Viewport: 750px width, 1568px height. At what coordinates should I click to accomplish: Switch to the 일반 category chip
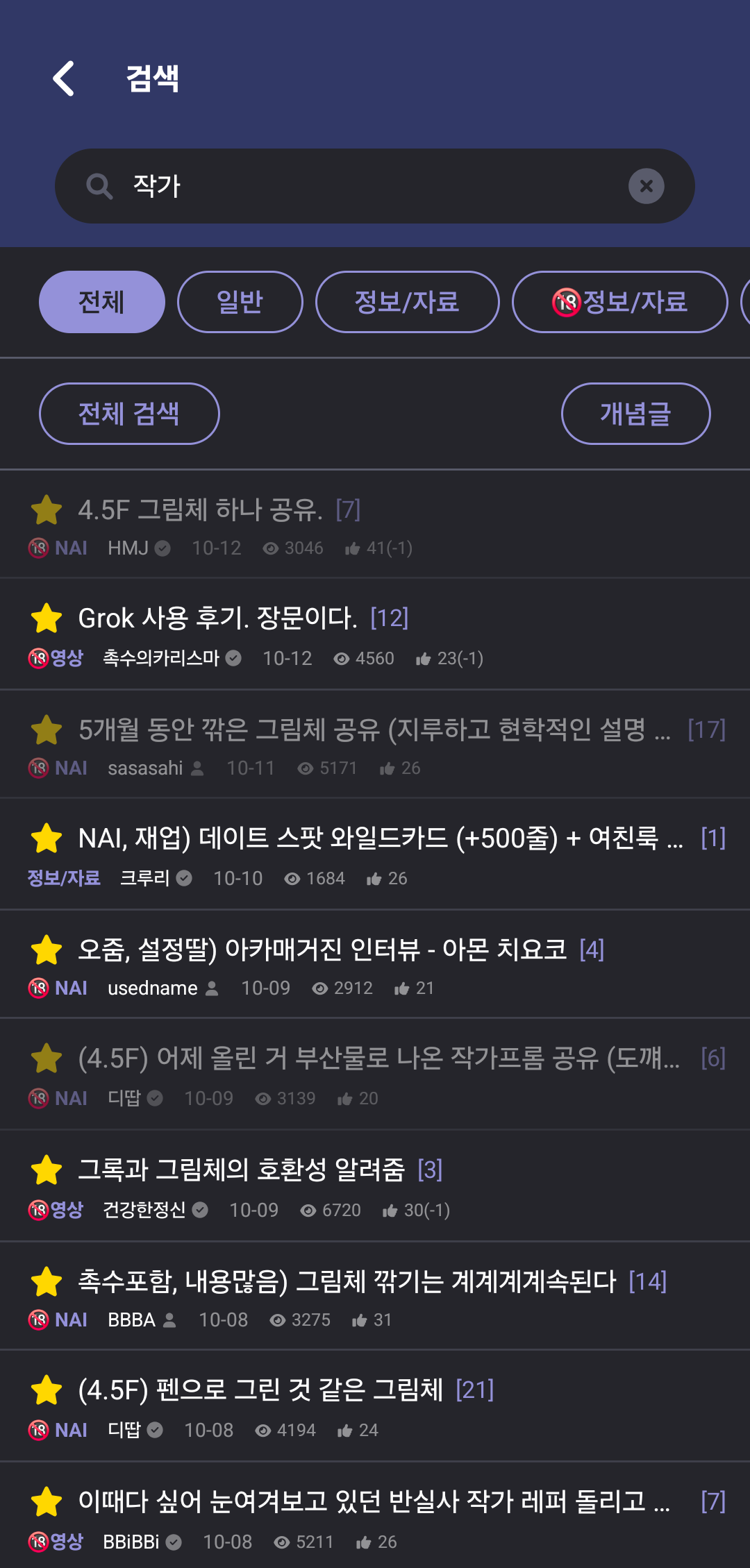(240, 302)
